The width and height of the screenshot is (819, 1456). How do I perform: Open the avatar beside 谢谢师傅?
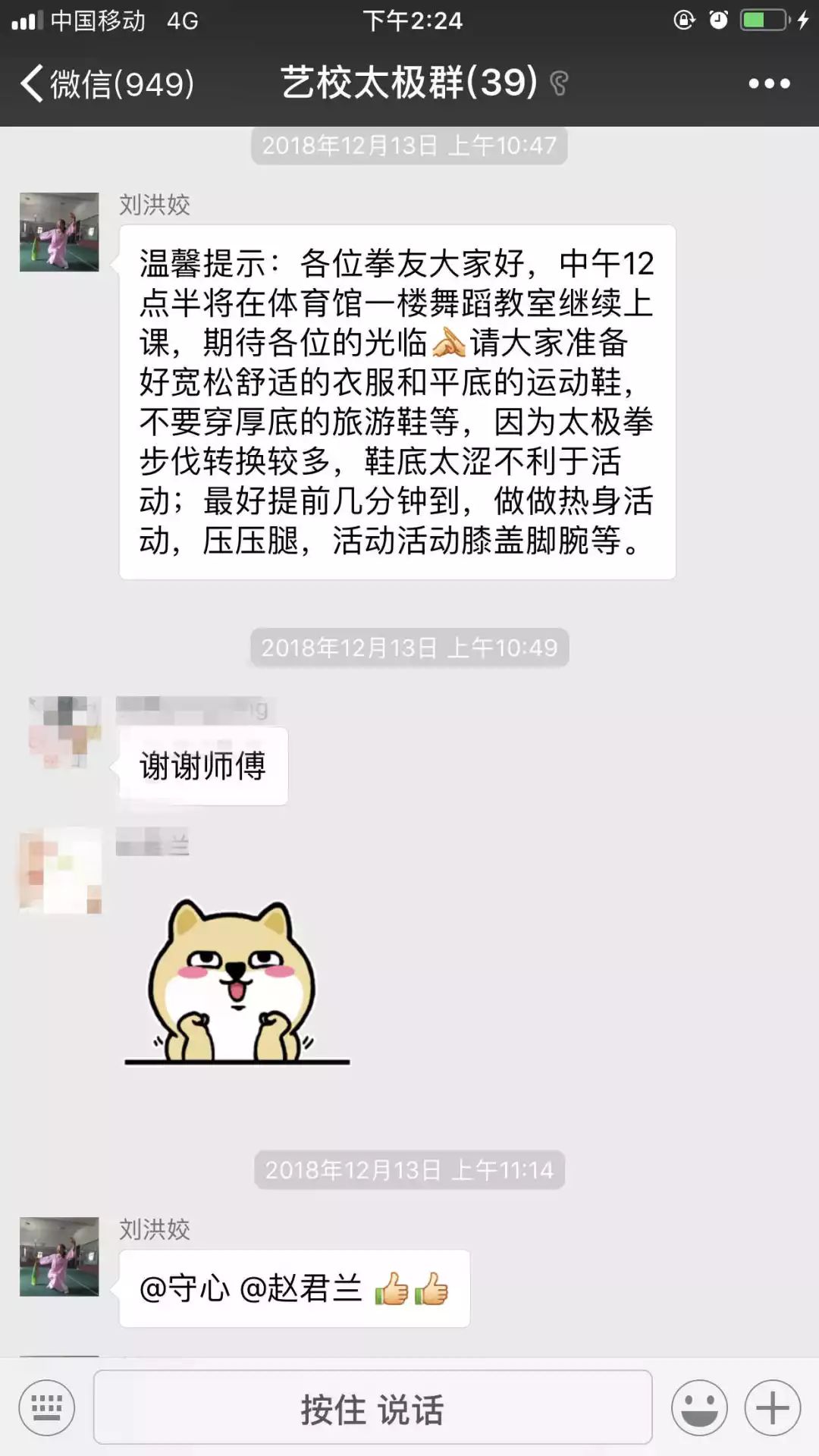point(64,733)
